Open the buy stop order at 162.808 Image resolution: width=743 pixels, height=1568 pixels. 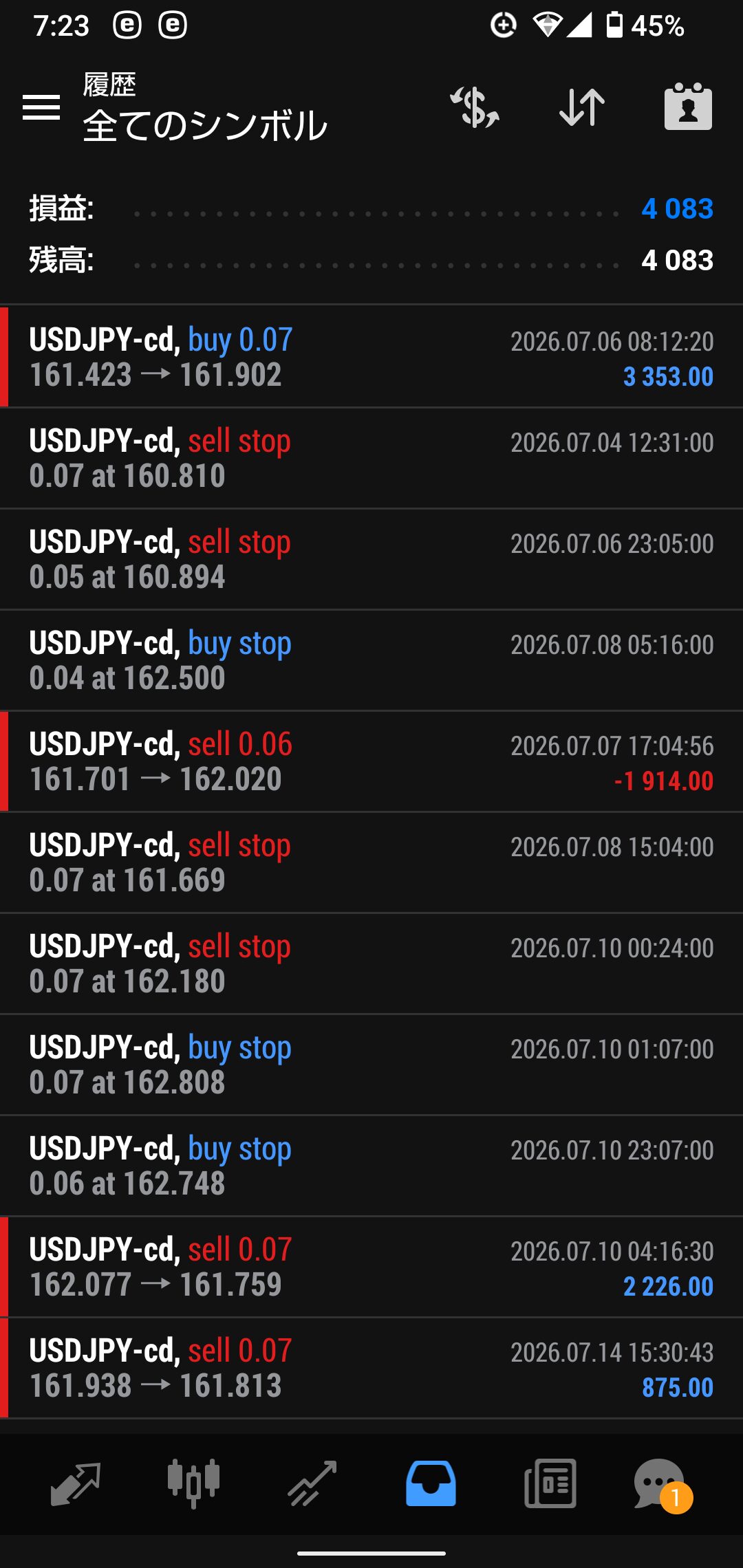[371, 1065]
